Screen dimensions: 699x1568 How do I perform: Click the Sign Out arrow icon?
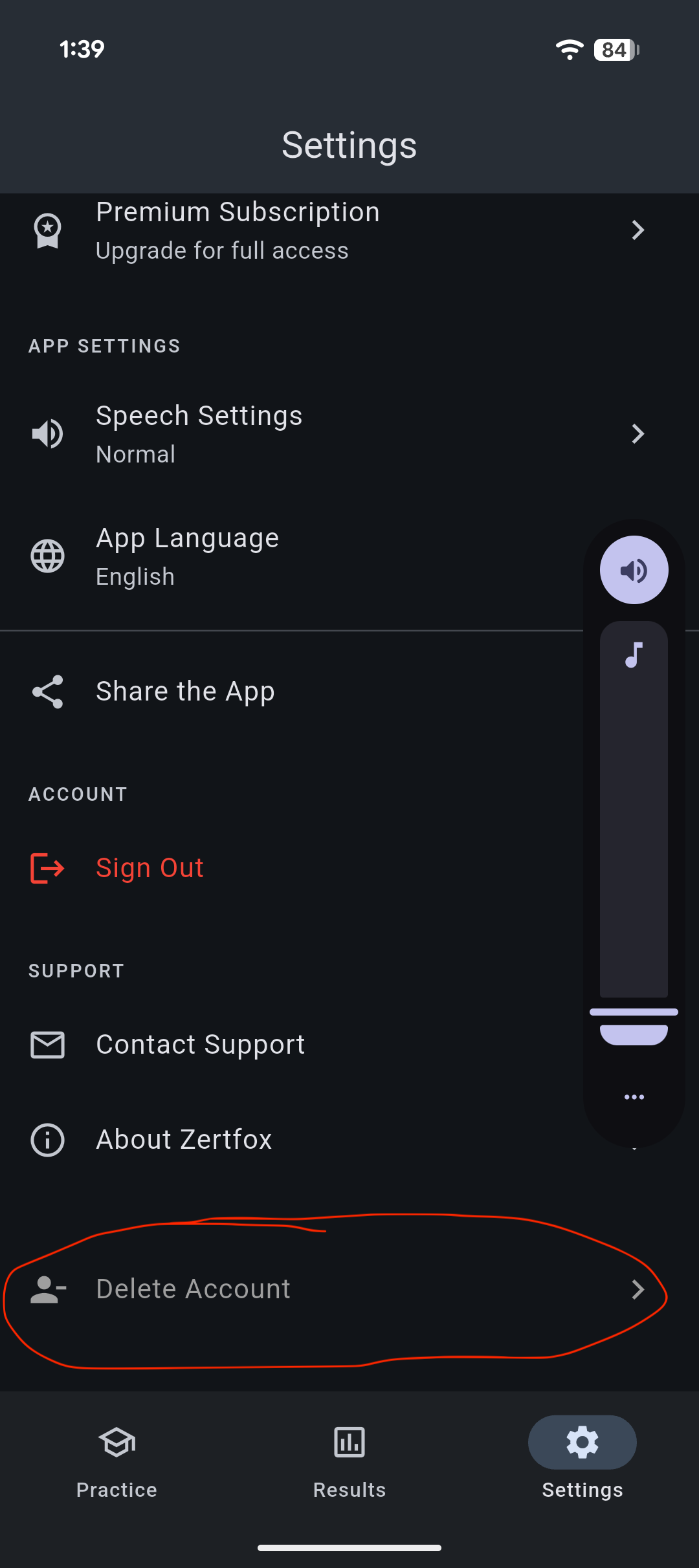point(47,867)
